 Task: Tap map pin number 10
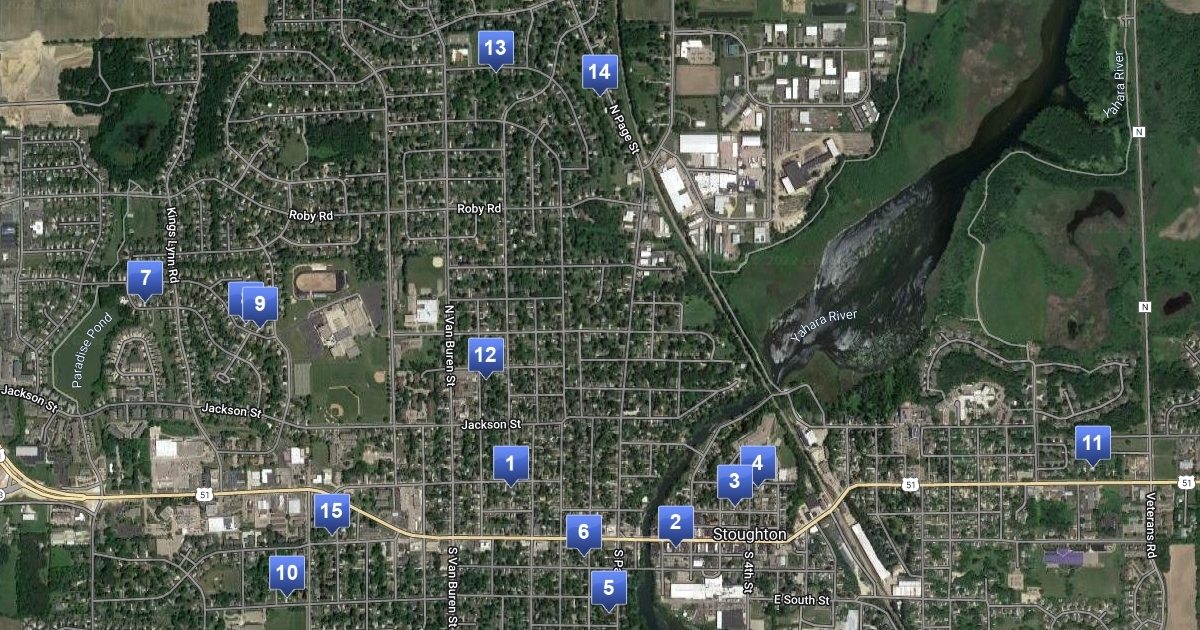coord(287,573)
